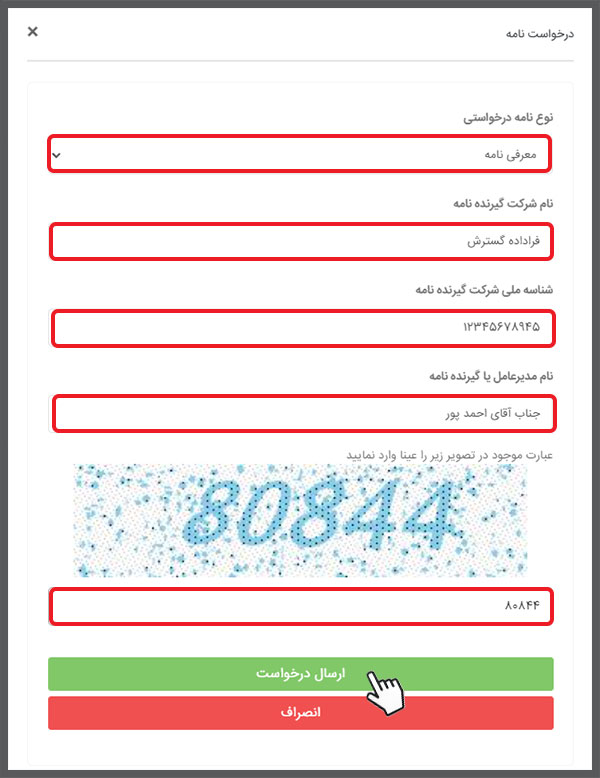600x778 pixels.
Task: Submit with ارسال درخواست button
Action: point(300,674)
